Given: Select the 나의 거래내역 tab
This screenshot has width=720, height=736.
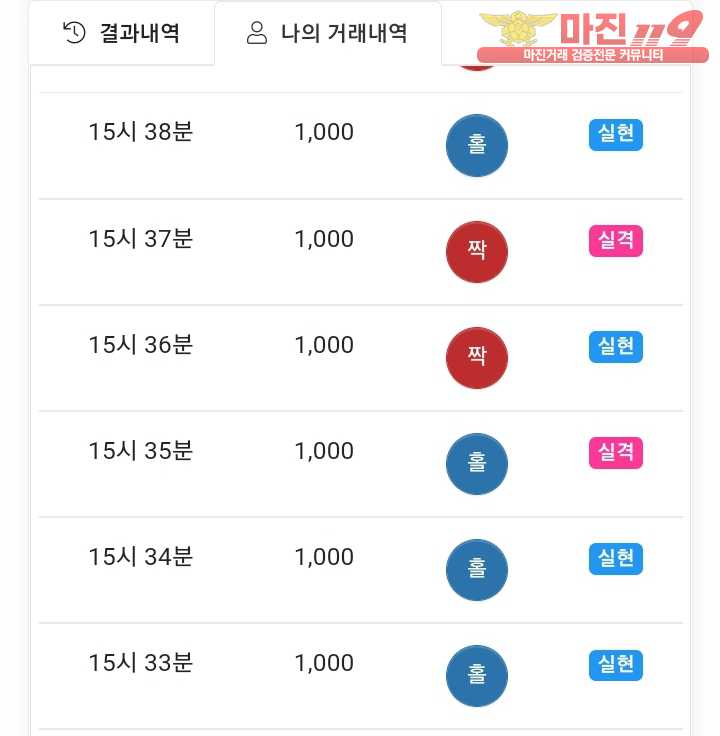Looking at the screenshot, I should pyautogui.click(x=327, y=33).
